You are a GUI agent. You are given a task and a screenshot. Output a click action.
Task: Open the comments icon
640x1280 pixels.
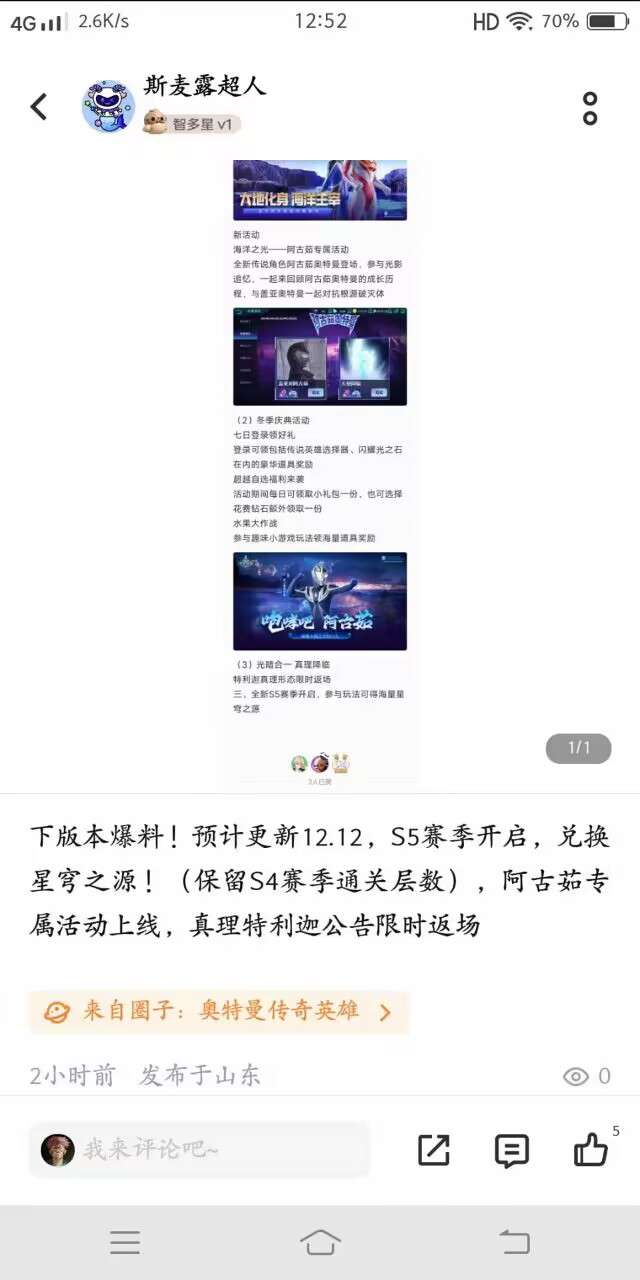click(512, 1150)
